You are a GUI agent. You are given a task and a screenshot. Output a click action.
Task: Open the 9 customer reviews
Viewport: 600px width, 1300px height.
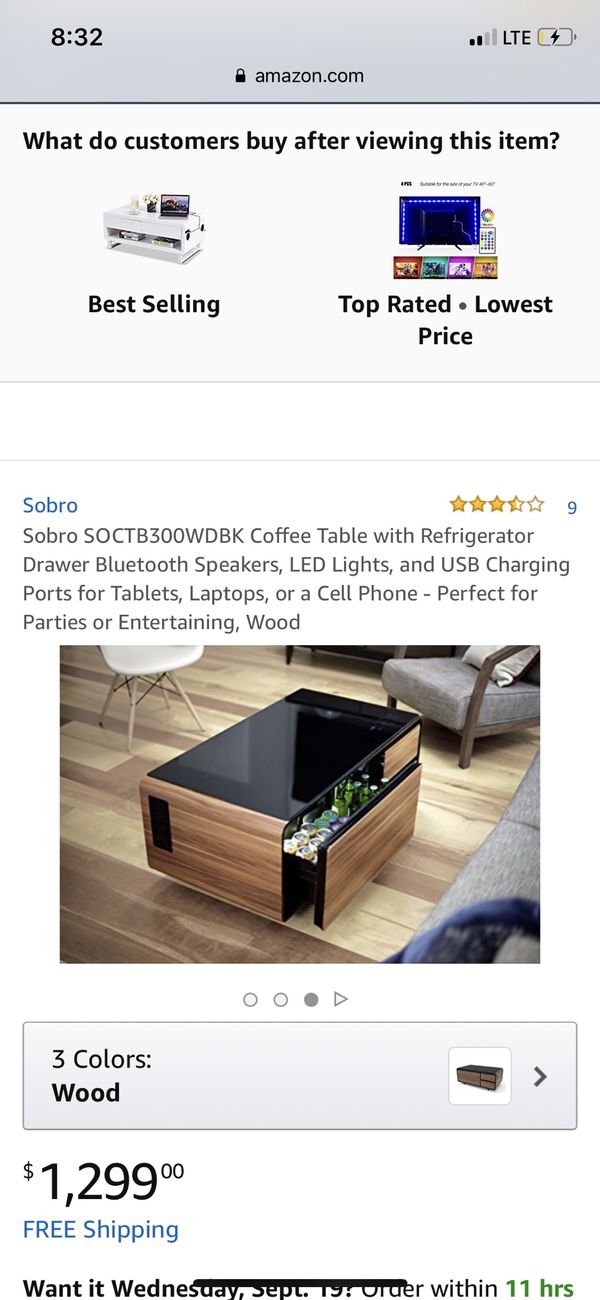[x=572, y=507]
